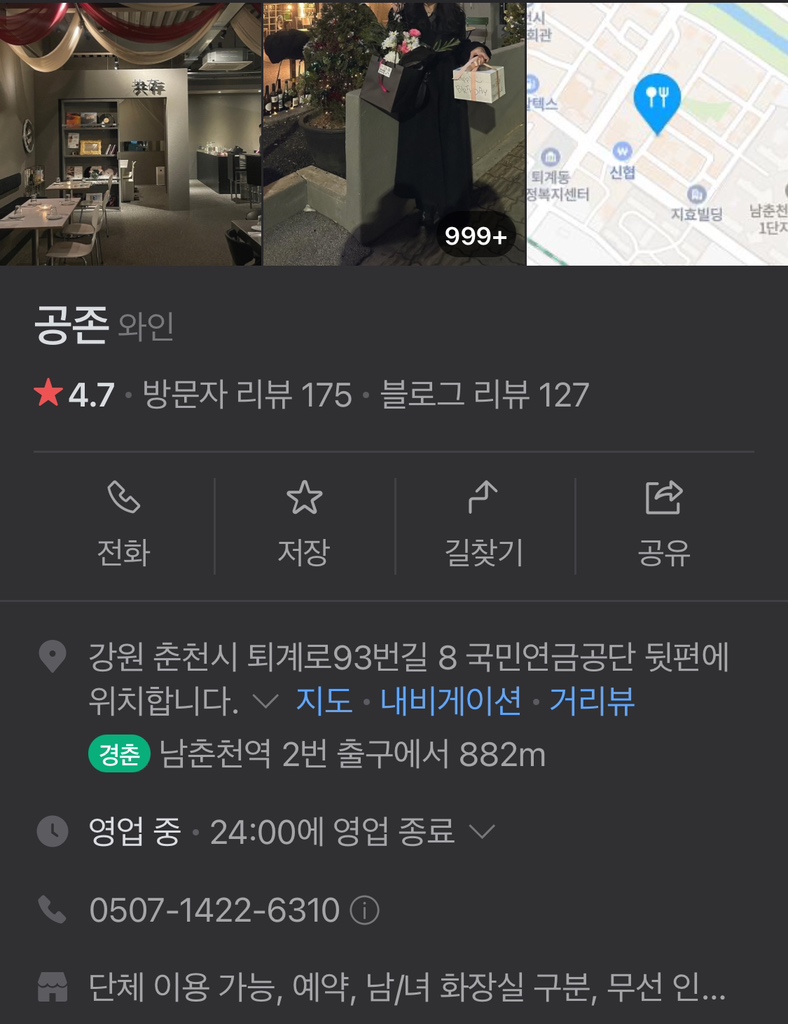Open the 지도 map link

tap(324, 701)
